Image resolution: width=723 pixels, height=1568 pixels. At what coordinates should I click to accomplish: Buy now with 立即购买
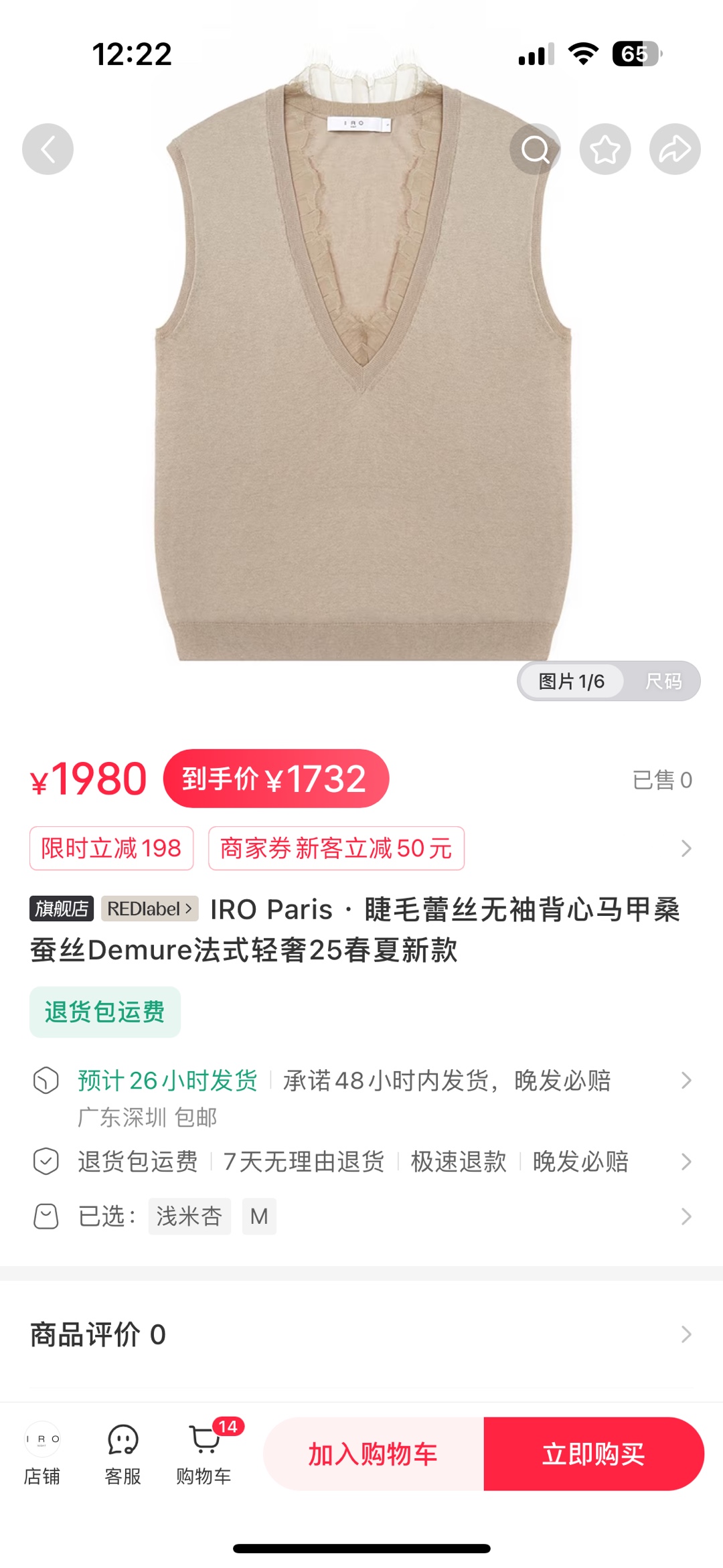coord(594,1454)
